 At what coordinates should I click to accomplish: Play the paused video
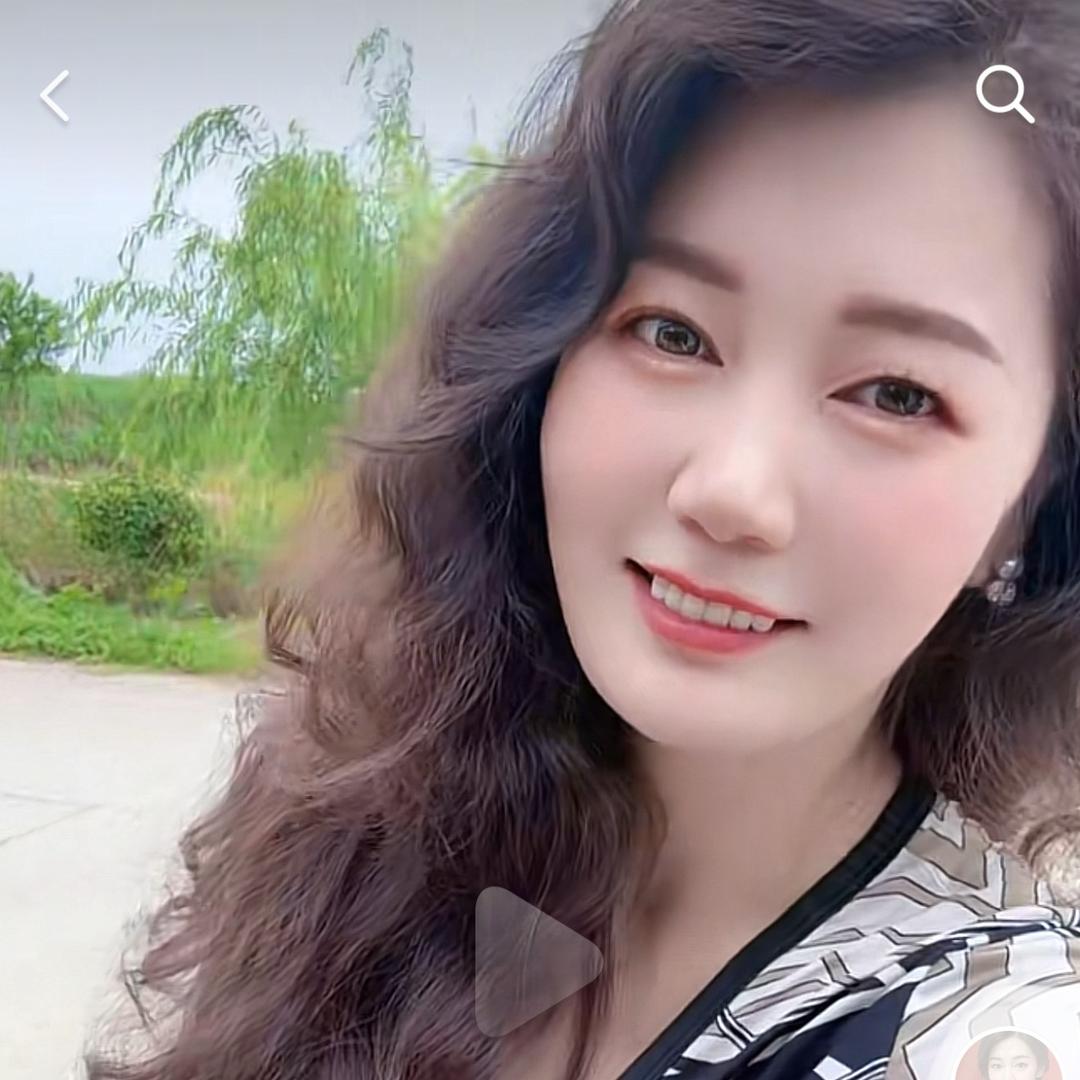(532, 961)
